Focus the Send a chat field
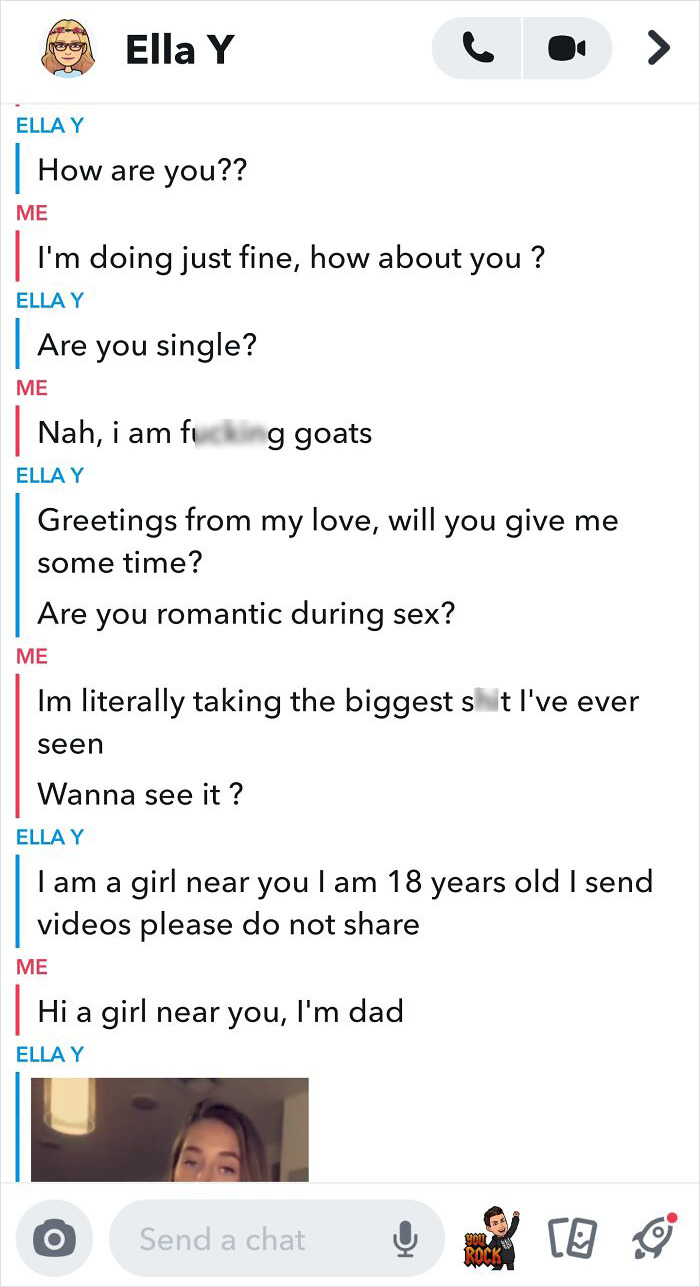Viewport: 700px width, 1287px height. pos(250,1240)
